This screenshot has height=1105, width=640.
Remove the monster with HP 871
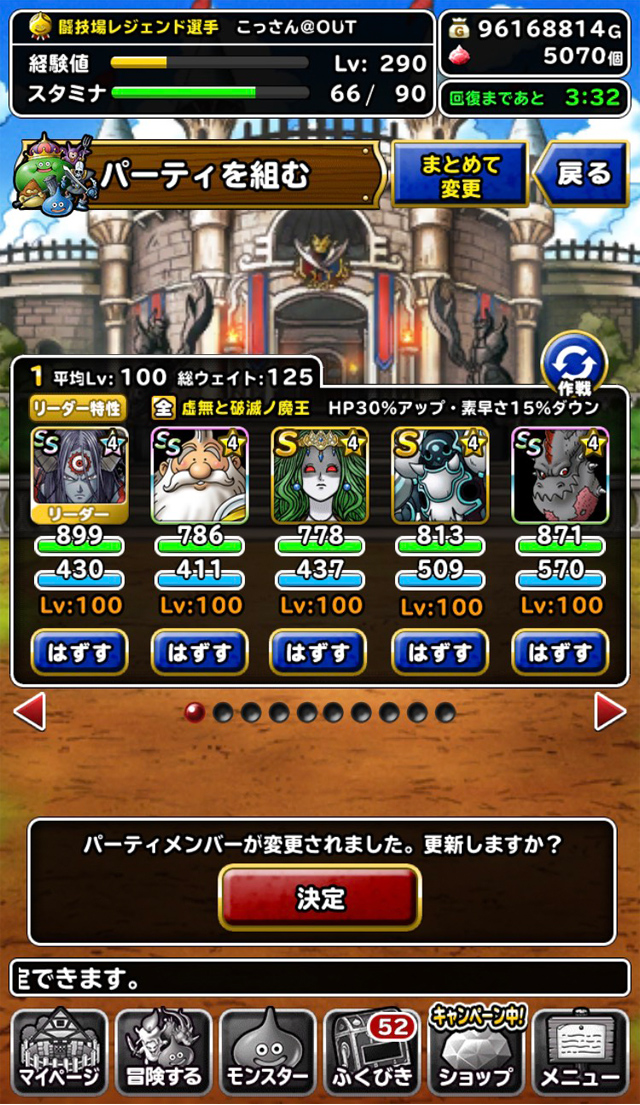pos(560,653)
